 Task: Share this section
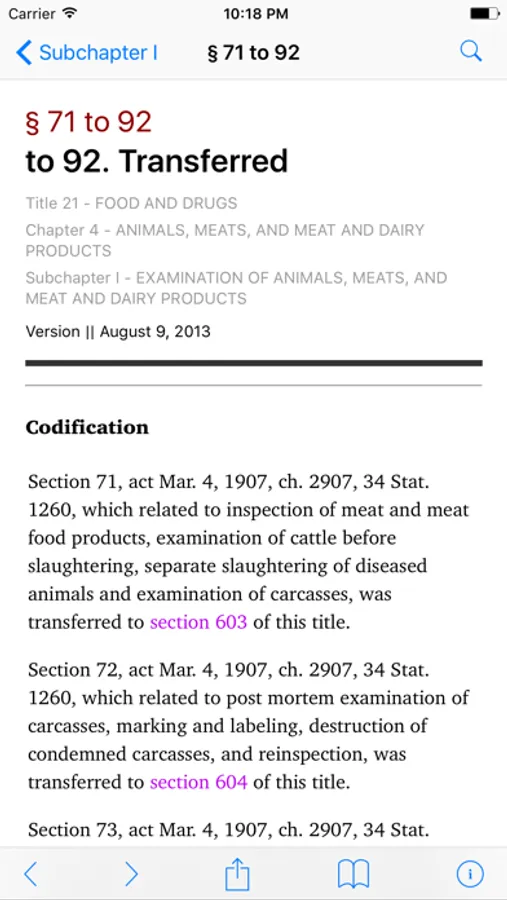(x=237, y=873)
